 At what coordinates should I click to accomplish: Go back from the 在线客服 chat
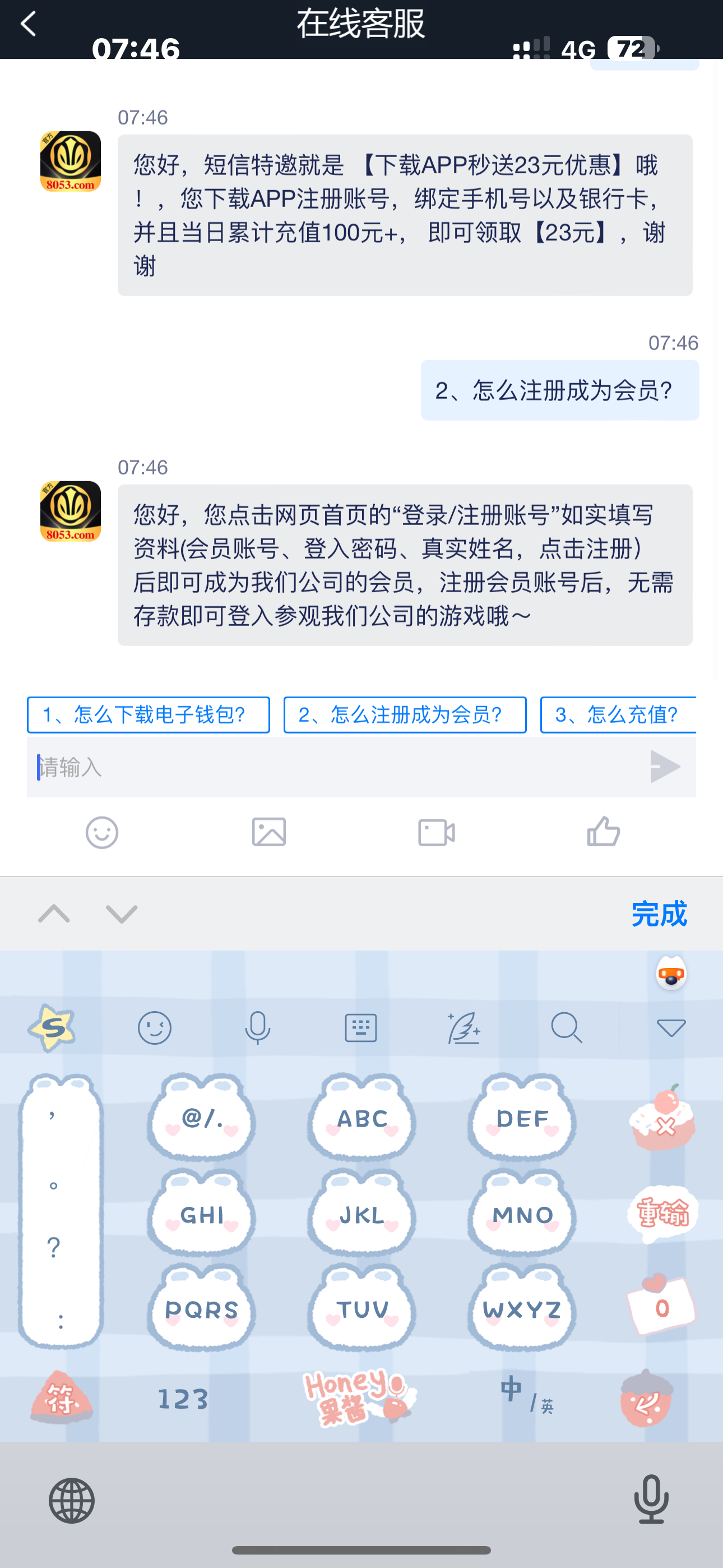[x=29, y=24]
